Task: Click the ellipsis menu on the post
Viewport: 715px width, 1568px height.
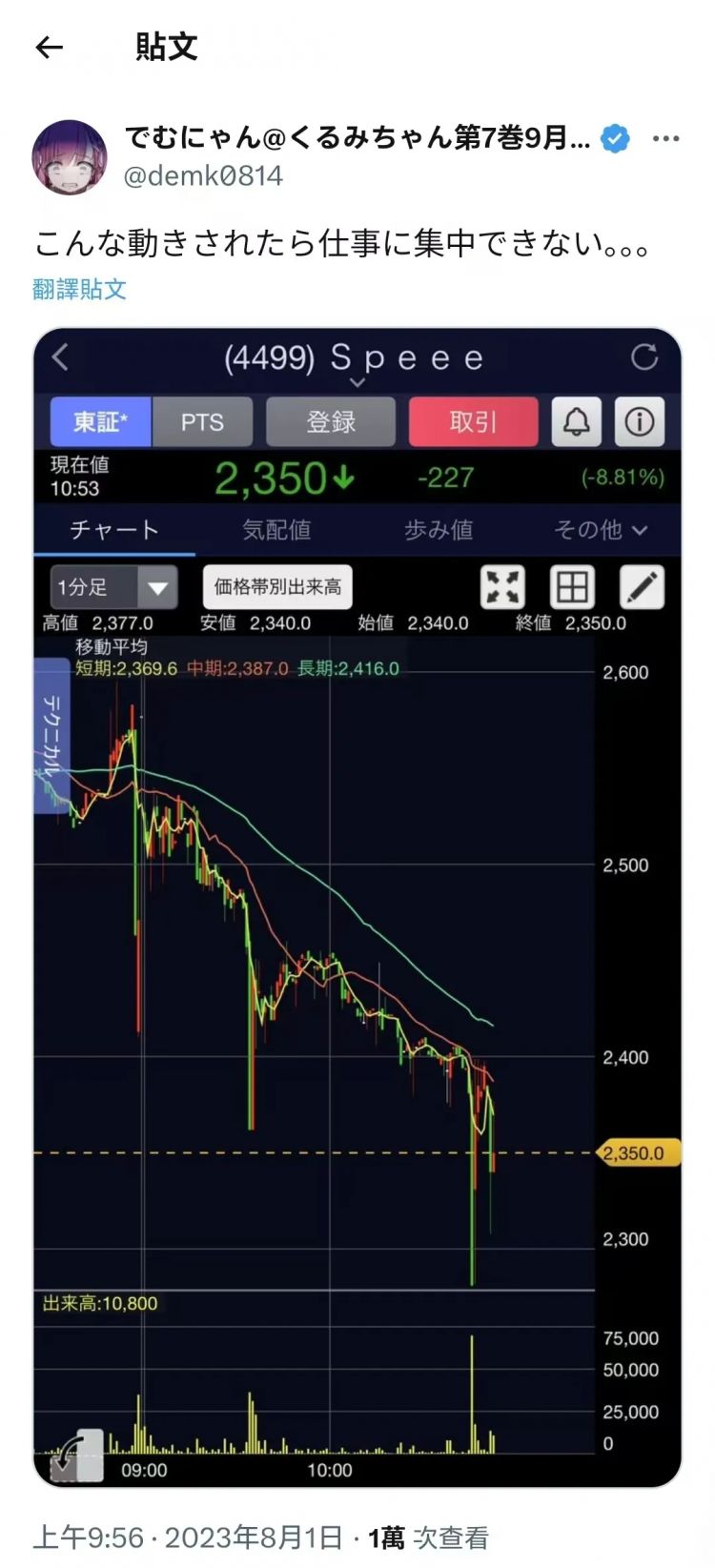Action: pyautogui.click(x=667, y=139)
